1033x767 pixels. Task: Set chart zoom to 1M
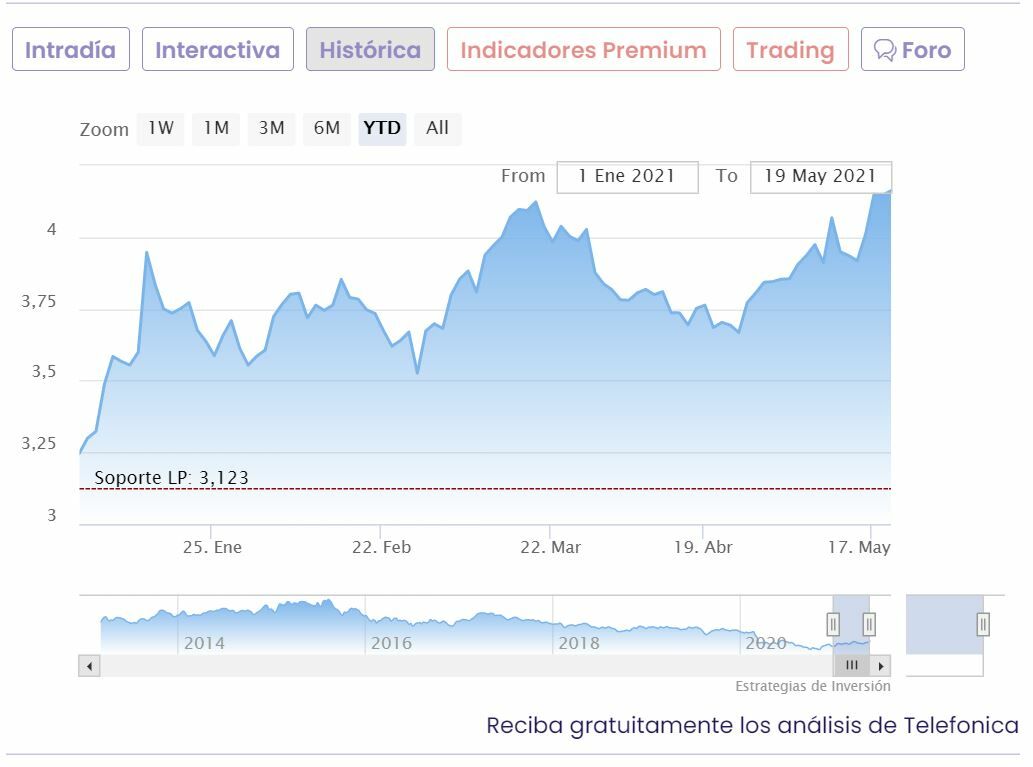[x=216, y=128]
